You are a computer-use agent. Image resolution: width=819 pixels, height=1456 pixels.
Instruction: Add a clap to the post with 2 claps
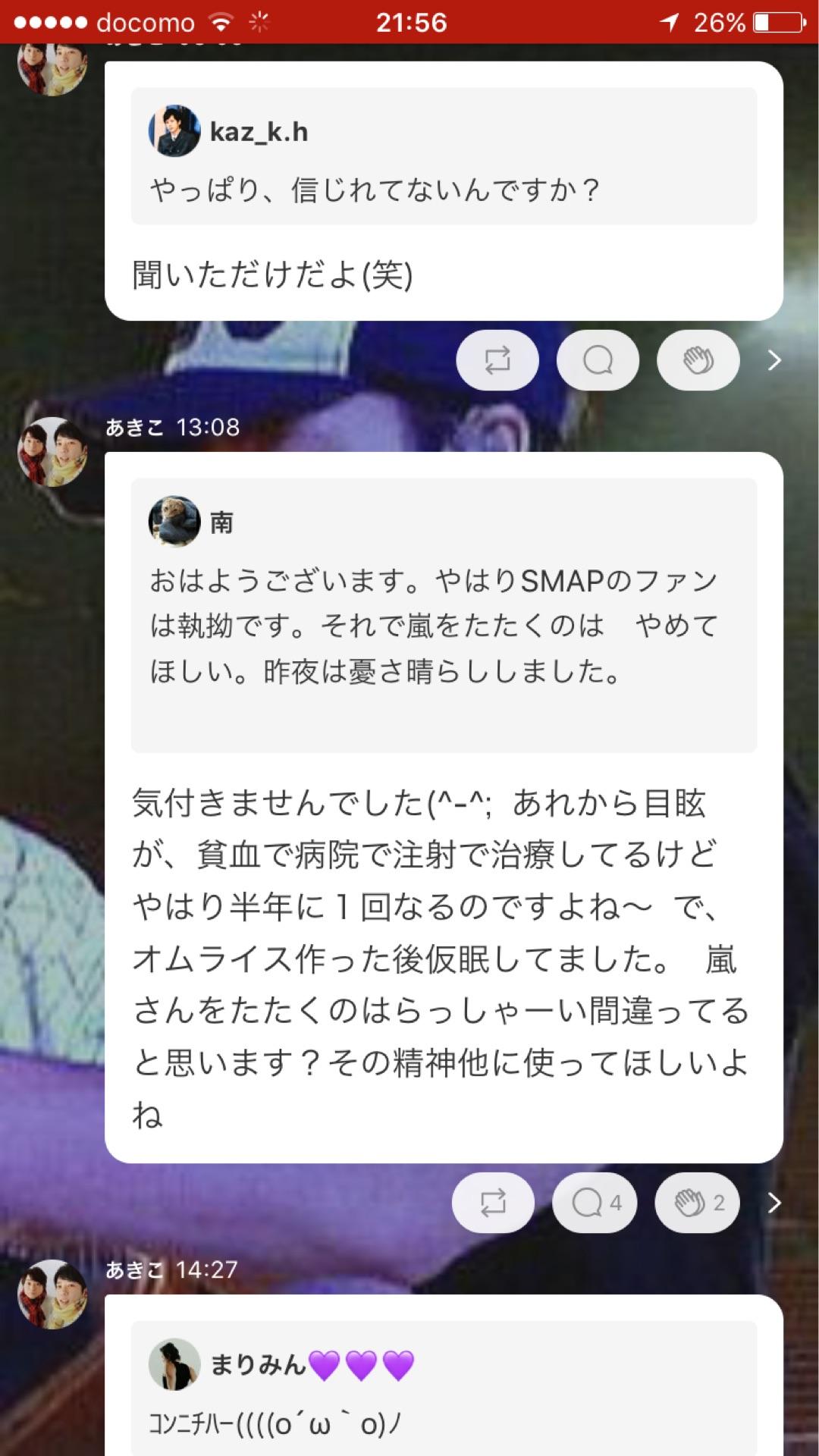tap(696, 1202)
